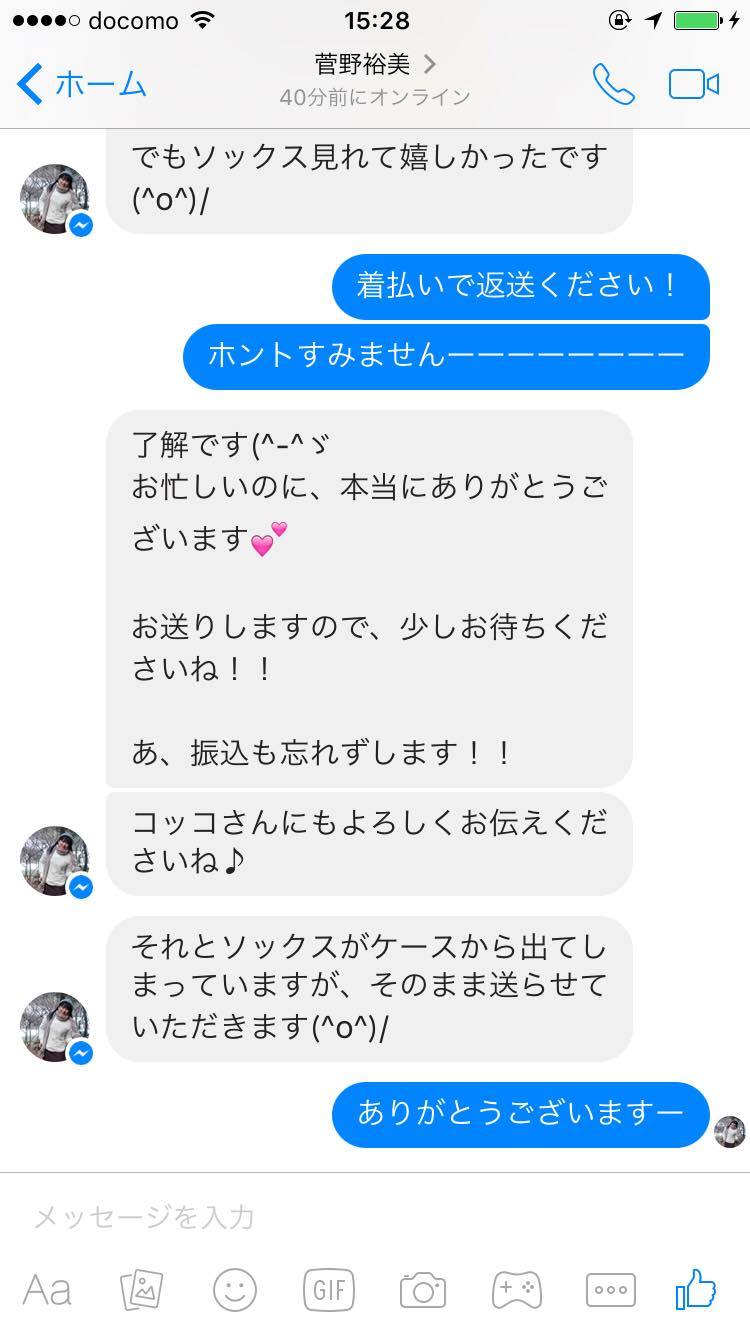
Task: Show more options with three dots
Action: click(610, 1290)
